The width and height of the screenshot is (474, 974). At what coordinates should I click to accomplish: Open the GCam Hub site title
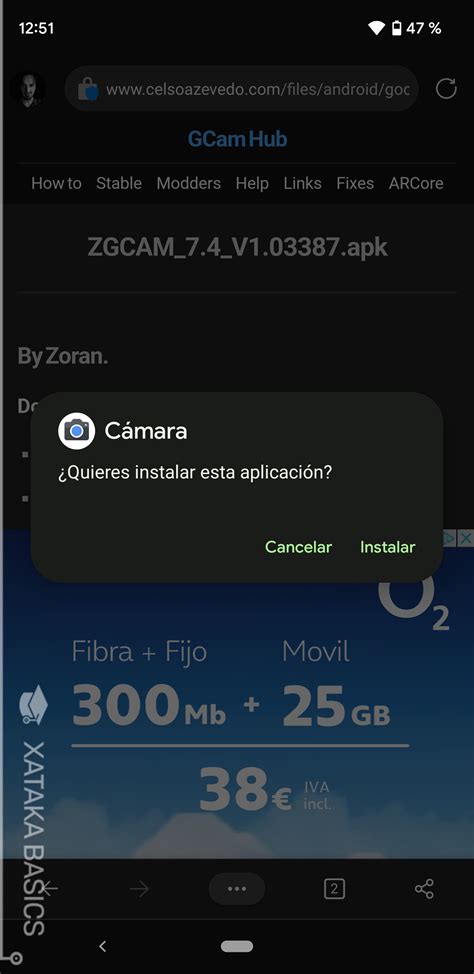click(x=237, y=139)
